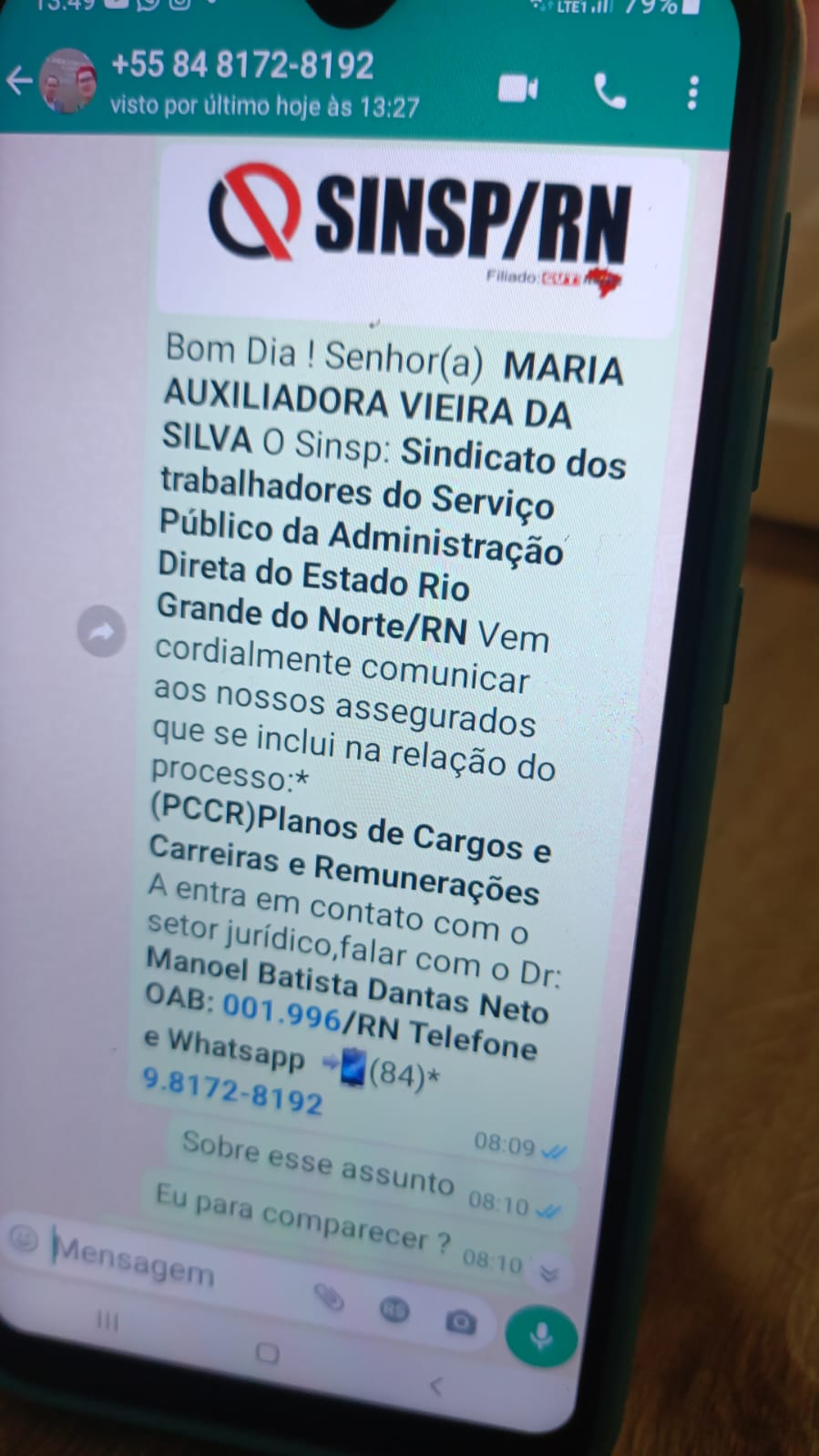Start a voice call

tap(609, 92)
